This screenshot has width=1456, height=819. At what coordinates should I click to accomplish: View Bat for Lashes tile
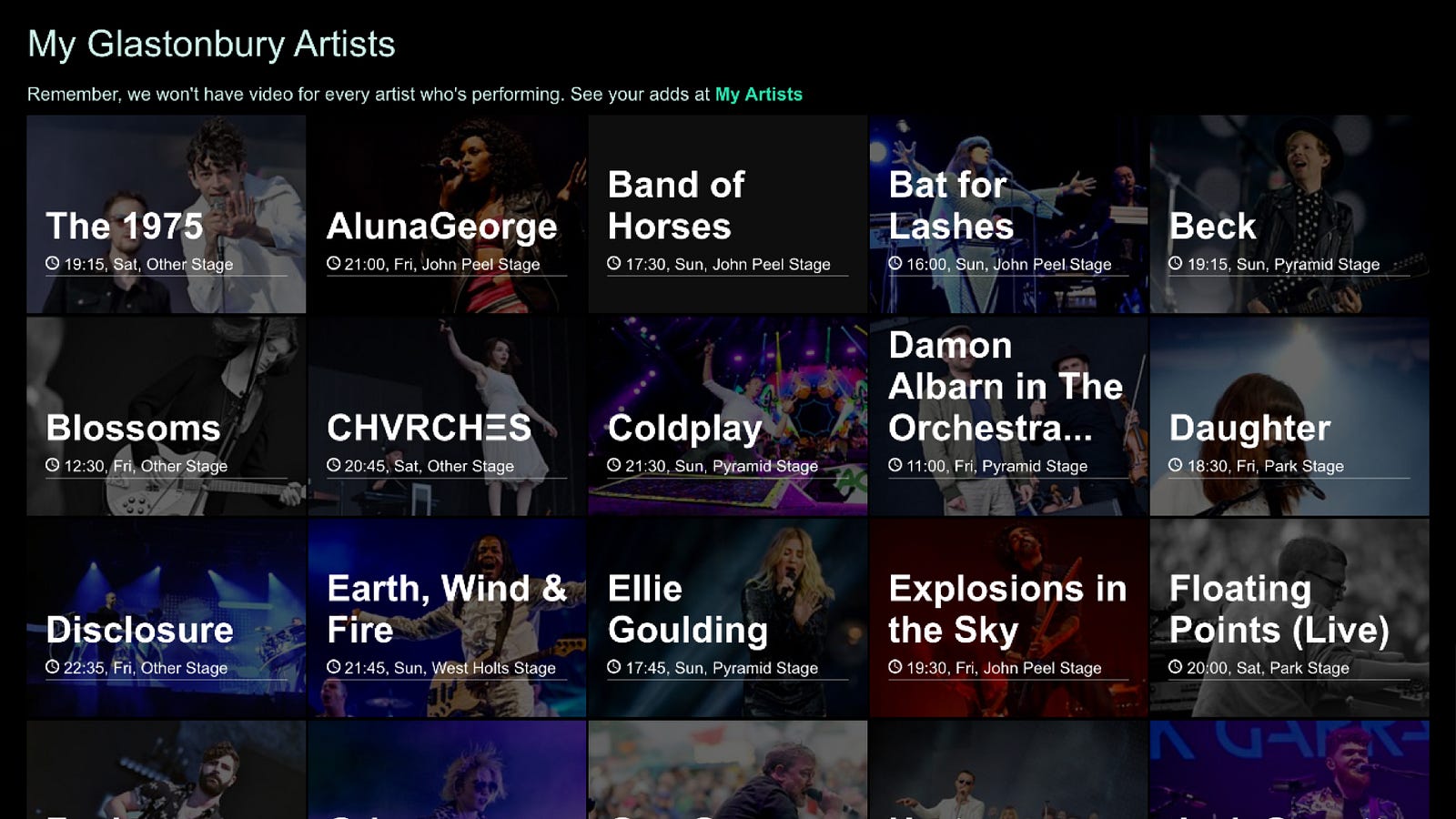[1008, 215]
